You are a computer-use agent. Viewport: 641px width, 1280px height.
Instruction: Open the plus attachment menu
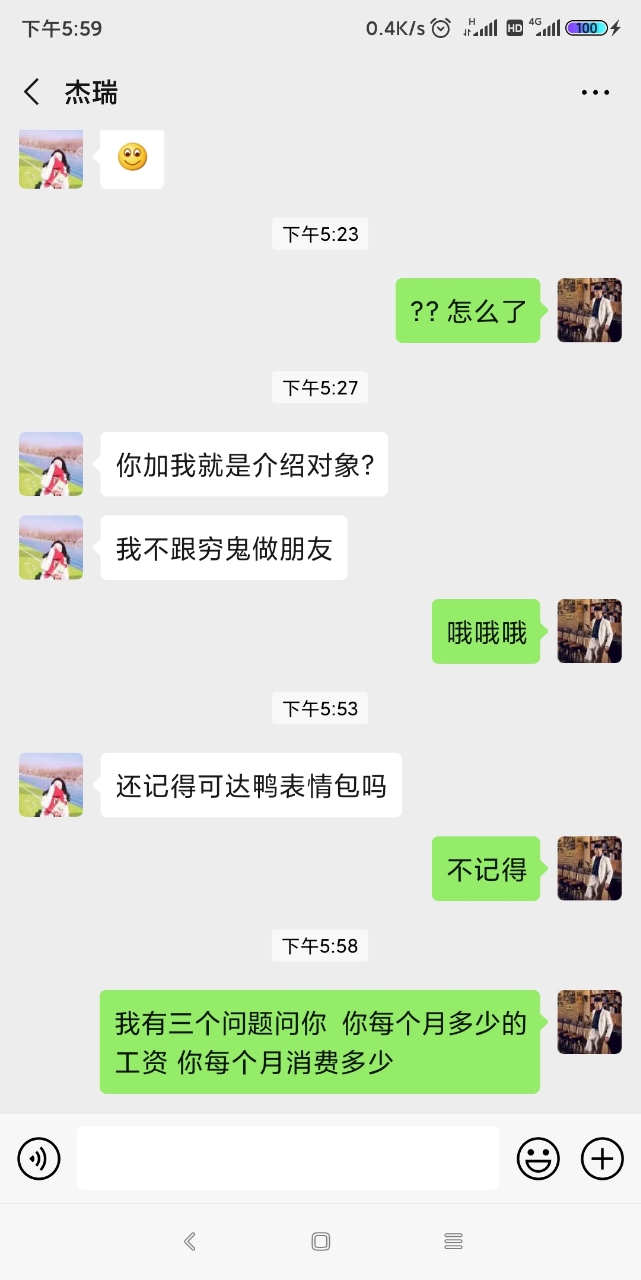click(x=602, y=1159)
